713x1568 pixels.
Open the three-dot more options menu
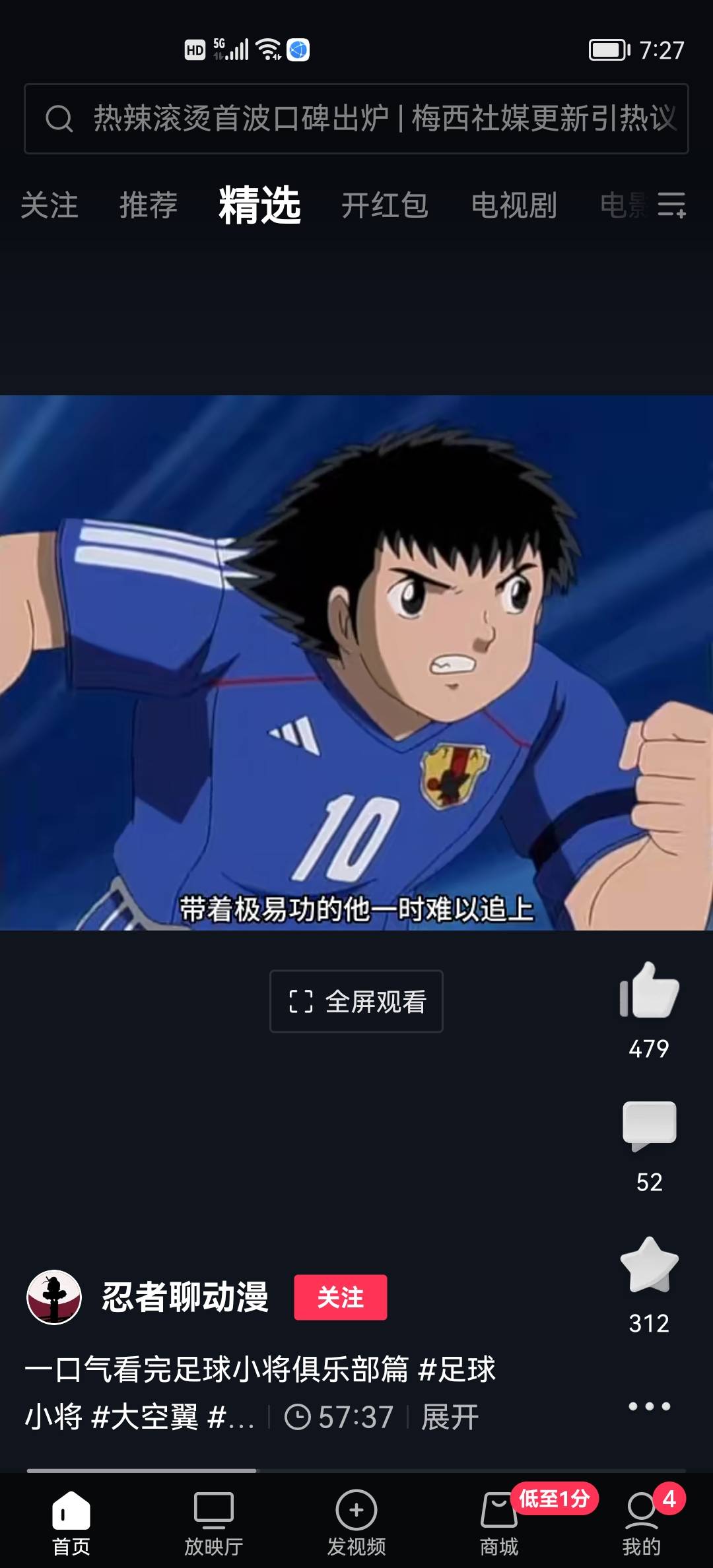[x=649, y=1406]
